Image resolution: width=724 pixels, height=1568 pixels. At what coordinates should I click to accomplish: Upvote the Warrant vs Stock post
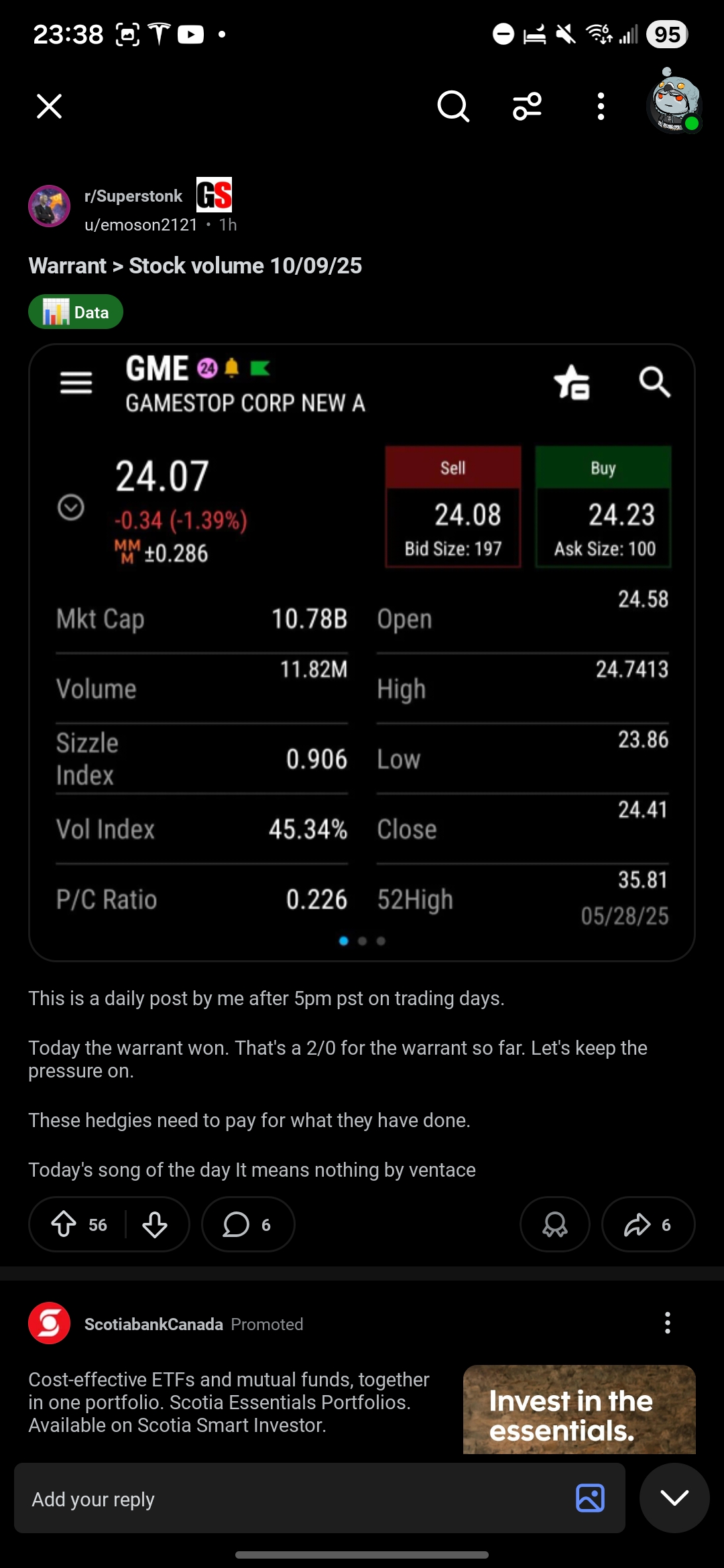click(x=64, y=1224)
